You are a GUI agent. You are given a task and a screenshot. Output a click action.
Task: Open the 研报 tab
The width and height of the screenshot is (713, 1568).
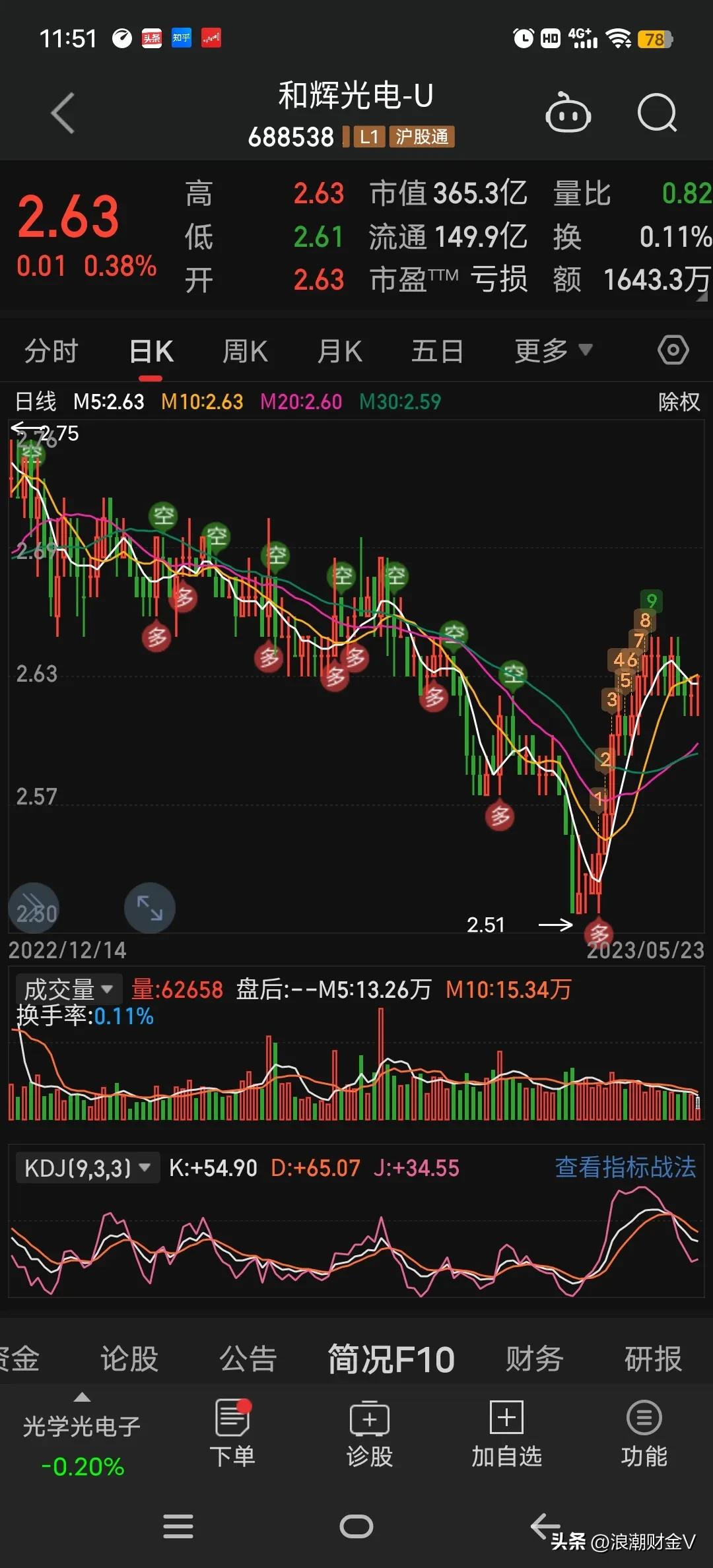coord(653,1358)
